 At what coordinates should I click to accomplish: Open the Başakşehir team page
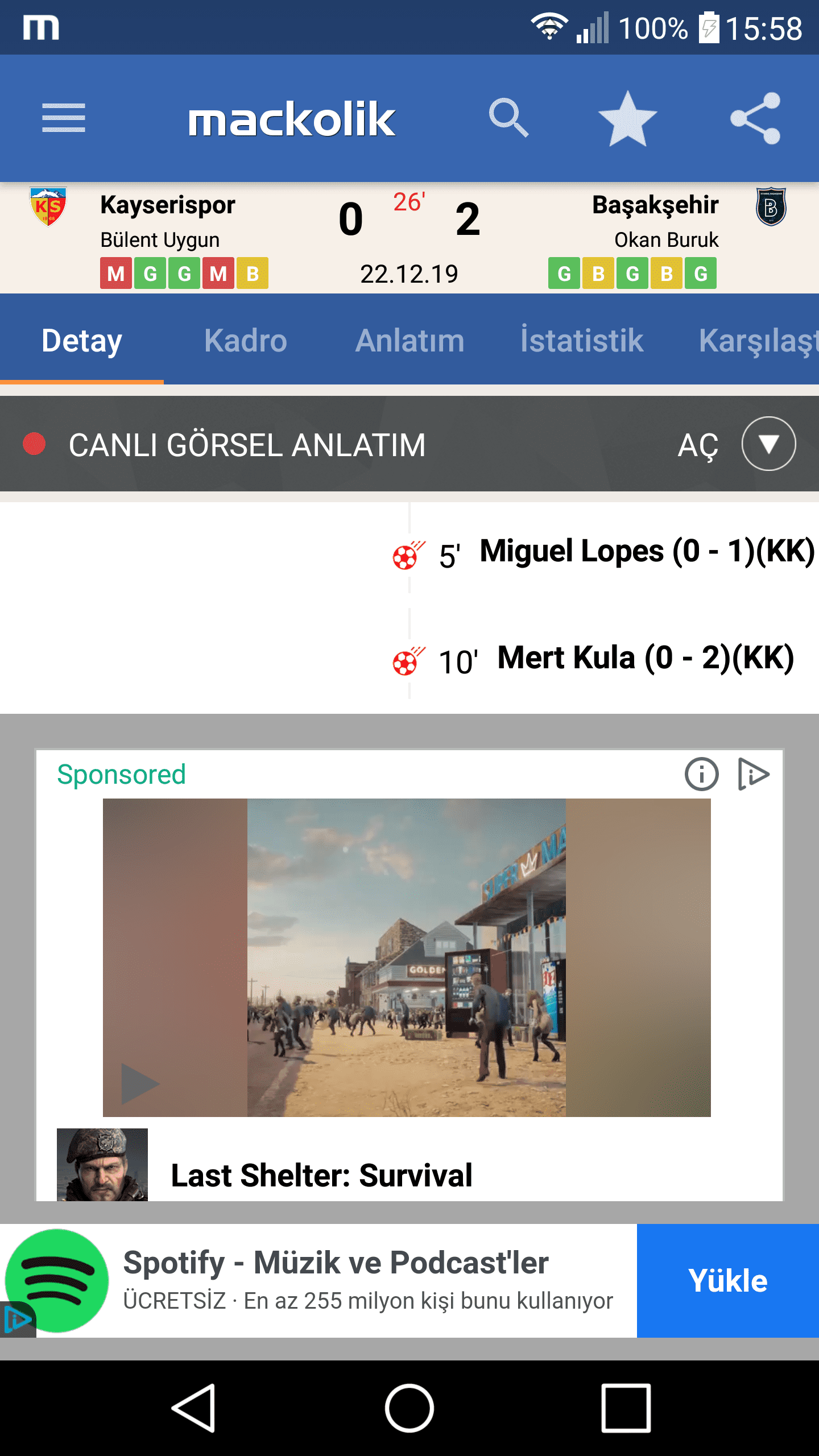[x=655, y=205]
